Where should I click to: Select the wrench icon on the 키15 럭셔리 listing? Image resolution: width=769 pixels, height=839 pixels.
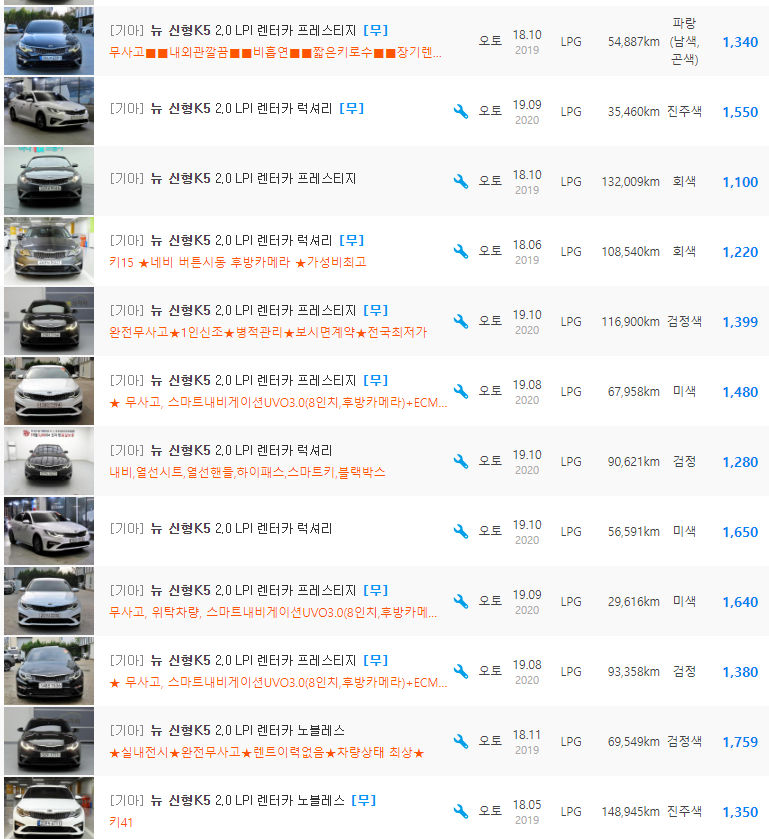tap(461, 251)
